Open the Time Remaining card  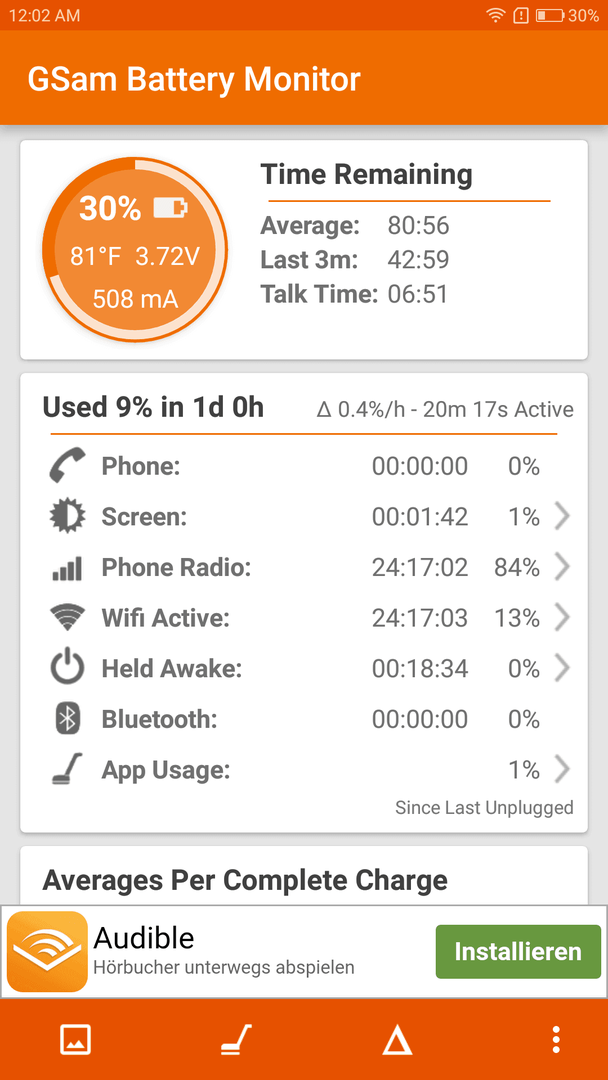pos(304,249)
